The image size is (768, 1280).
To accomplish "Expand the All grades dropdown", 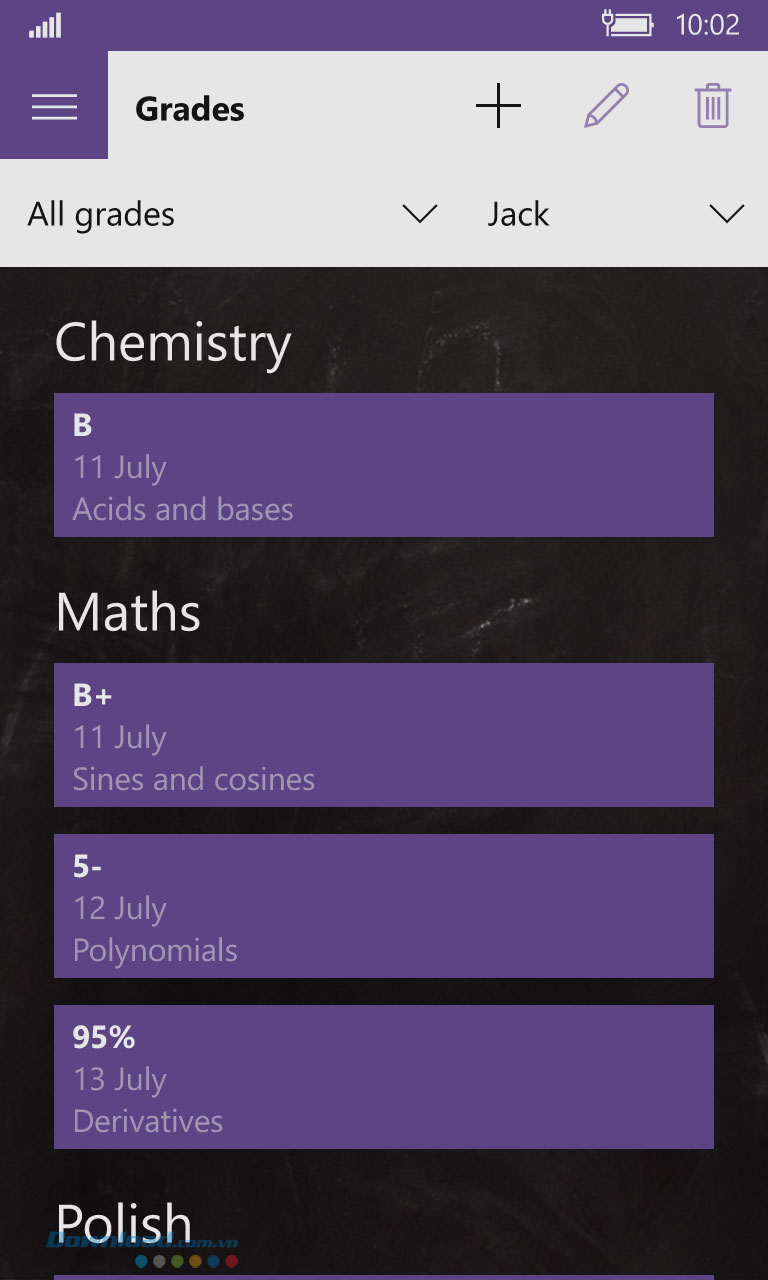I will pos(232,214).
